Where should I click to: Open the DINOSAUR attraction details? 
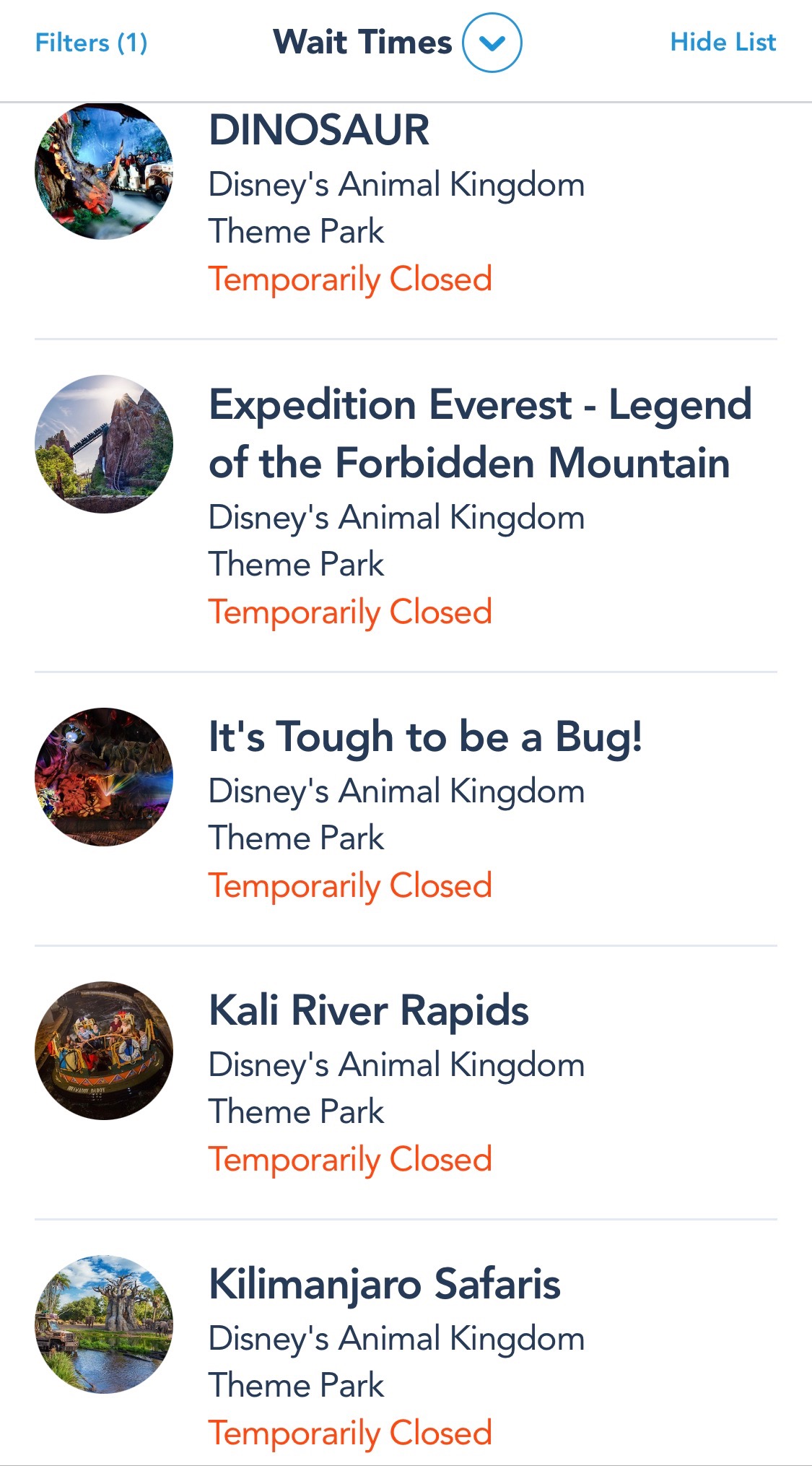pos(319,131)
